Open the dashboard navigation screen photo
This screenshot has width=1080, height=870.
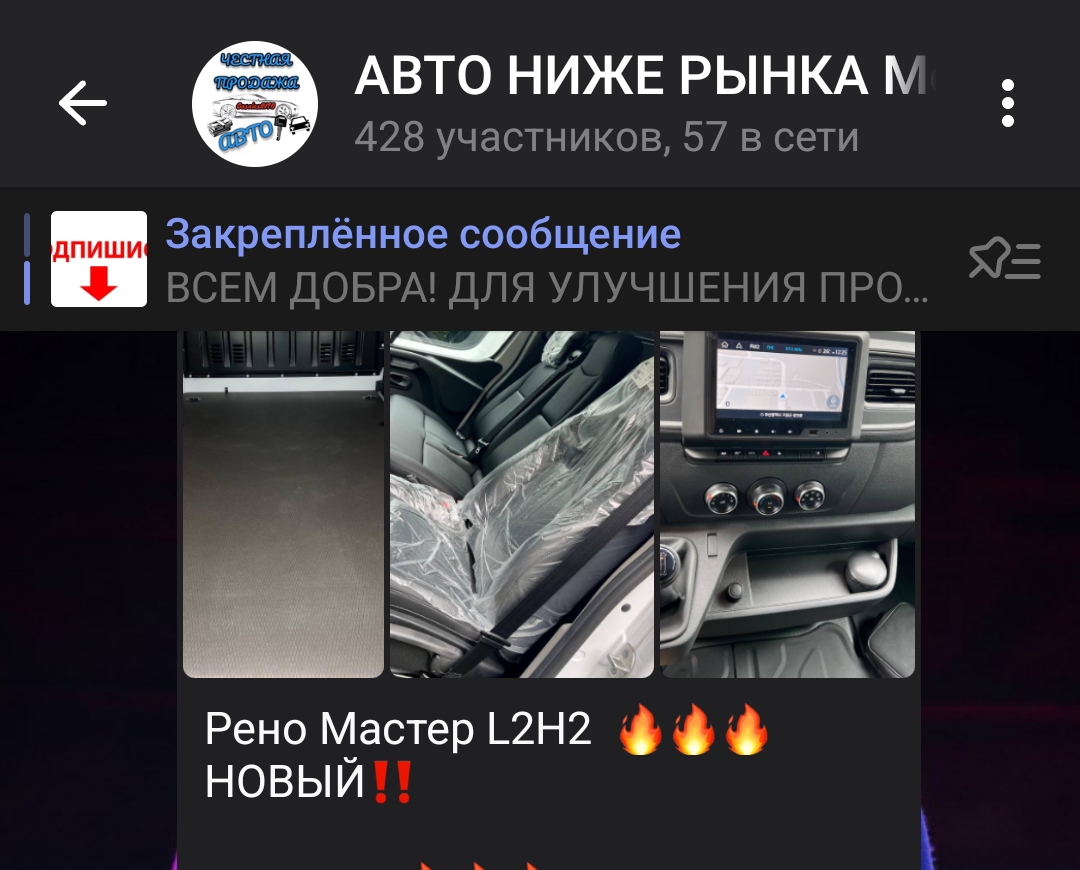coord(787,505)
